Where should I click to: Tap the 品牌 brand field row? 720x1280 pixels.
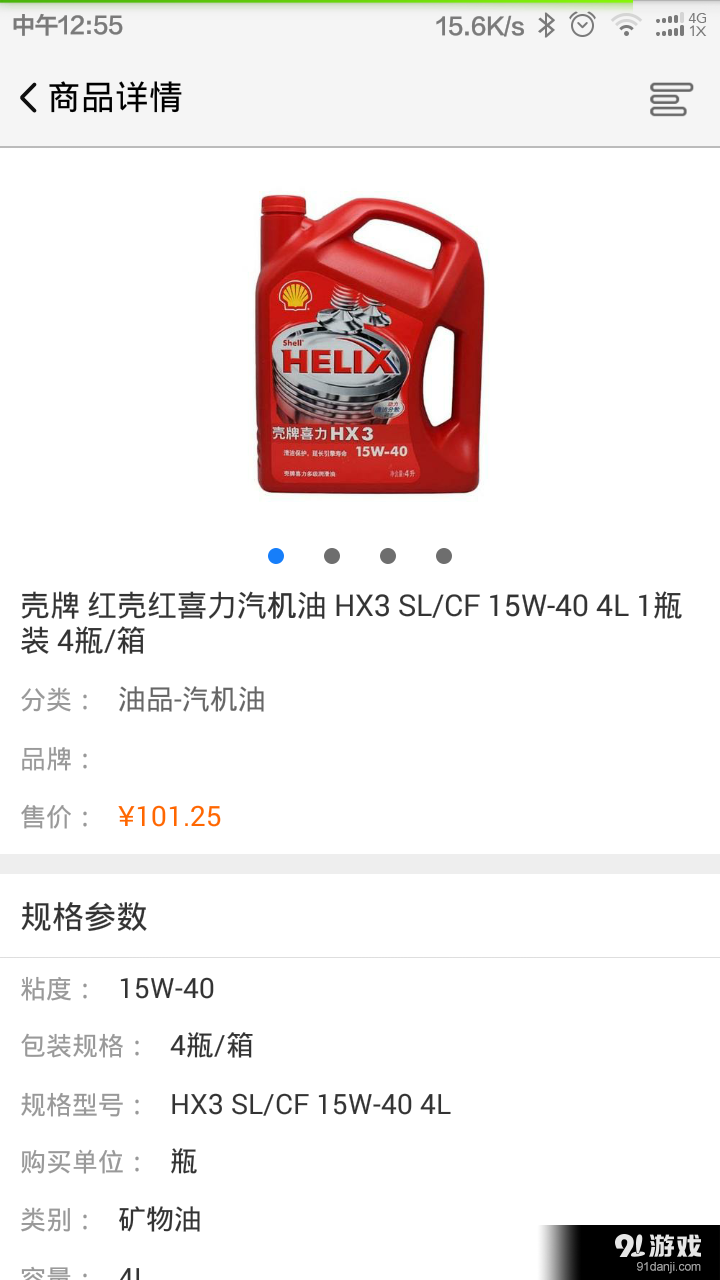click(60, 758)
